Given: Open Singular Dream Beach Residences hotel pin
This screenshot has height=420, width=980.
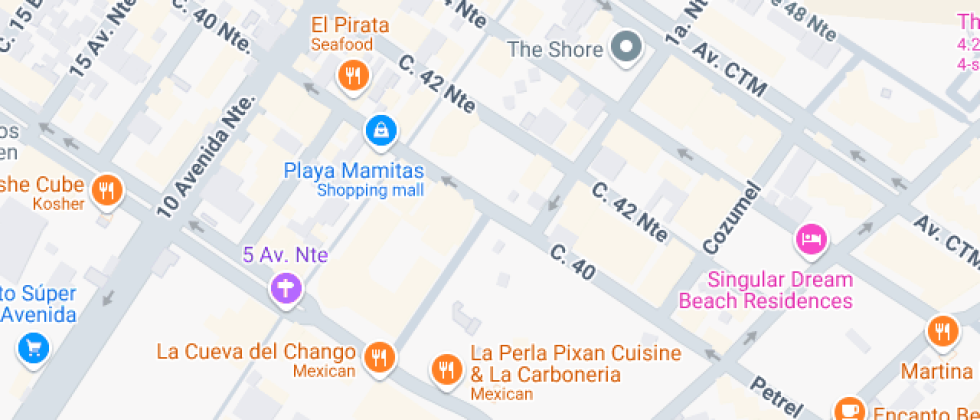Looking at the screenshot, I should [811, 241].
